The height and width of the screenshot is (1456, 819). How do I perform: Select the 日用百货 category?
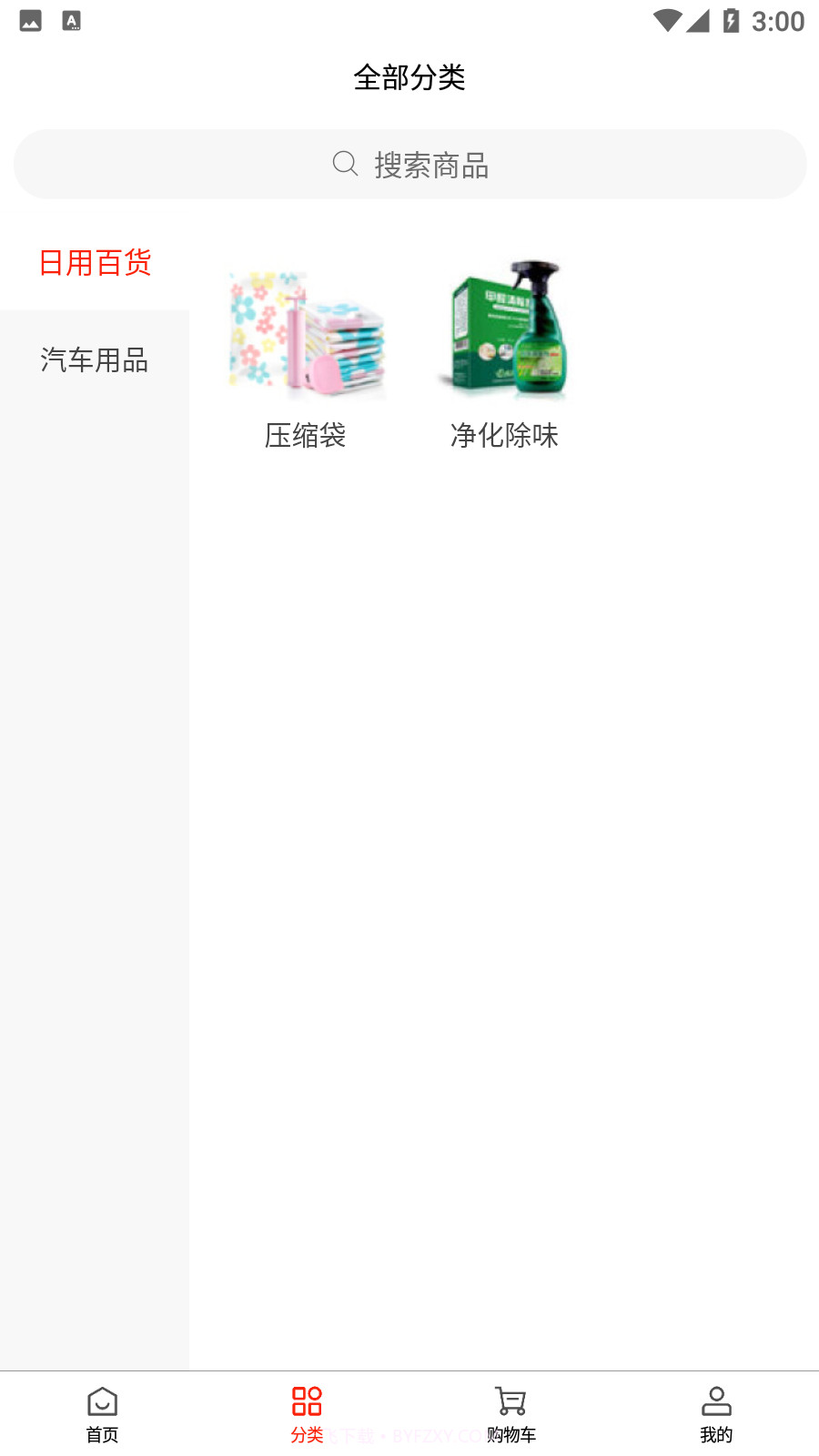click(x=94, y=263)
